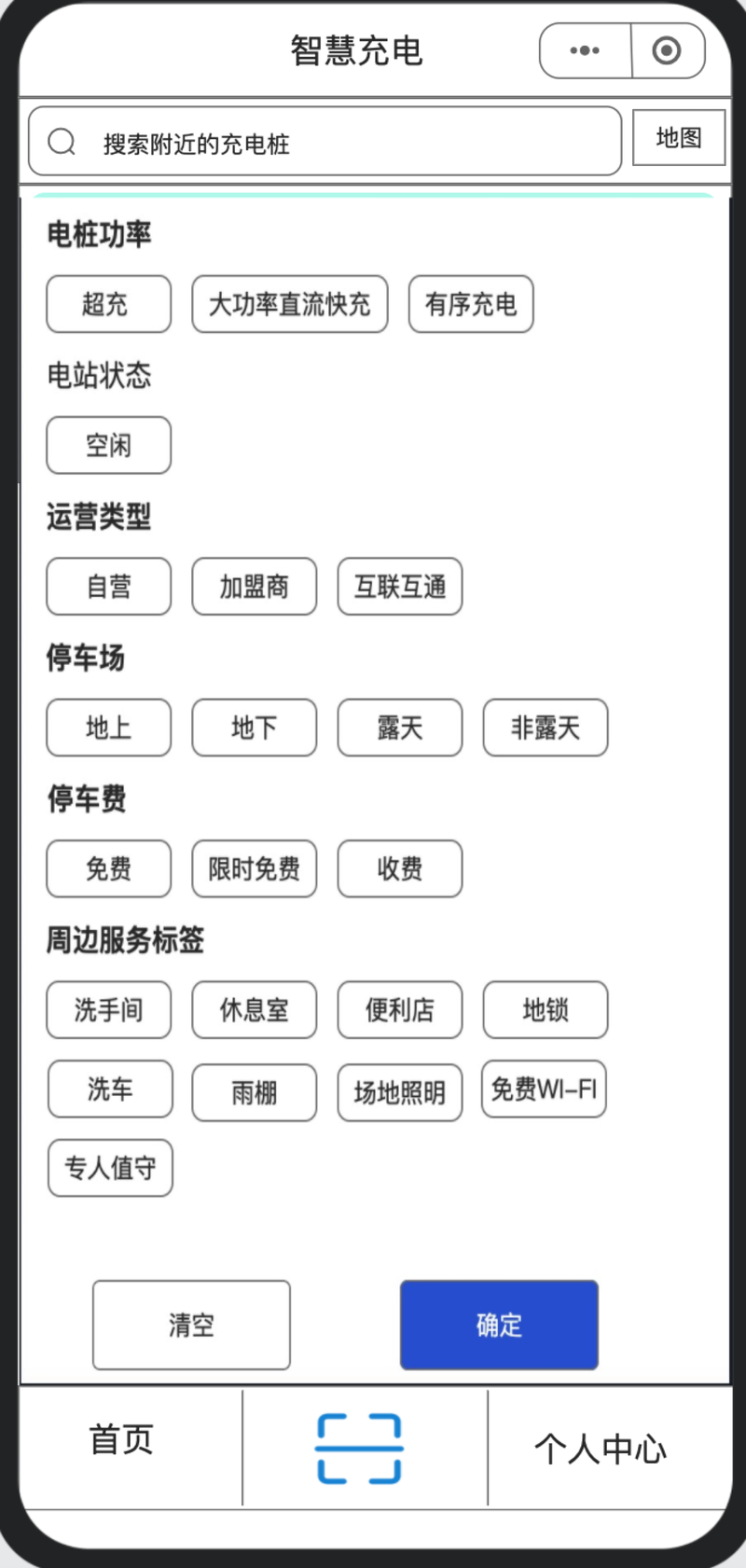Select the 超充 power filter chip
Viewport: 746px width, 1568px height.
pyautogui.click(x=108, y=304)
